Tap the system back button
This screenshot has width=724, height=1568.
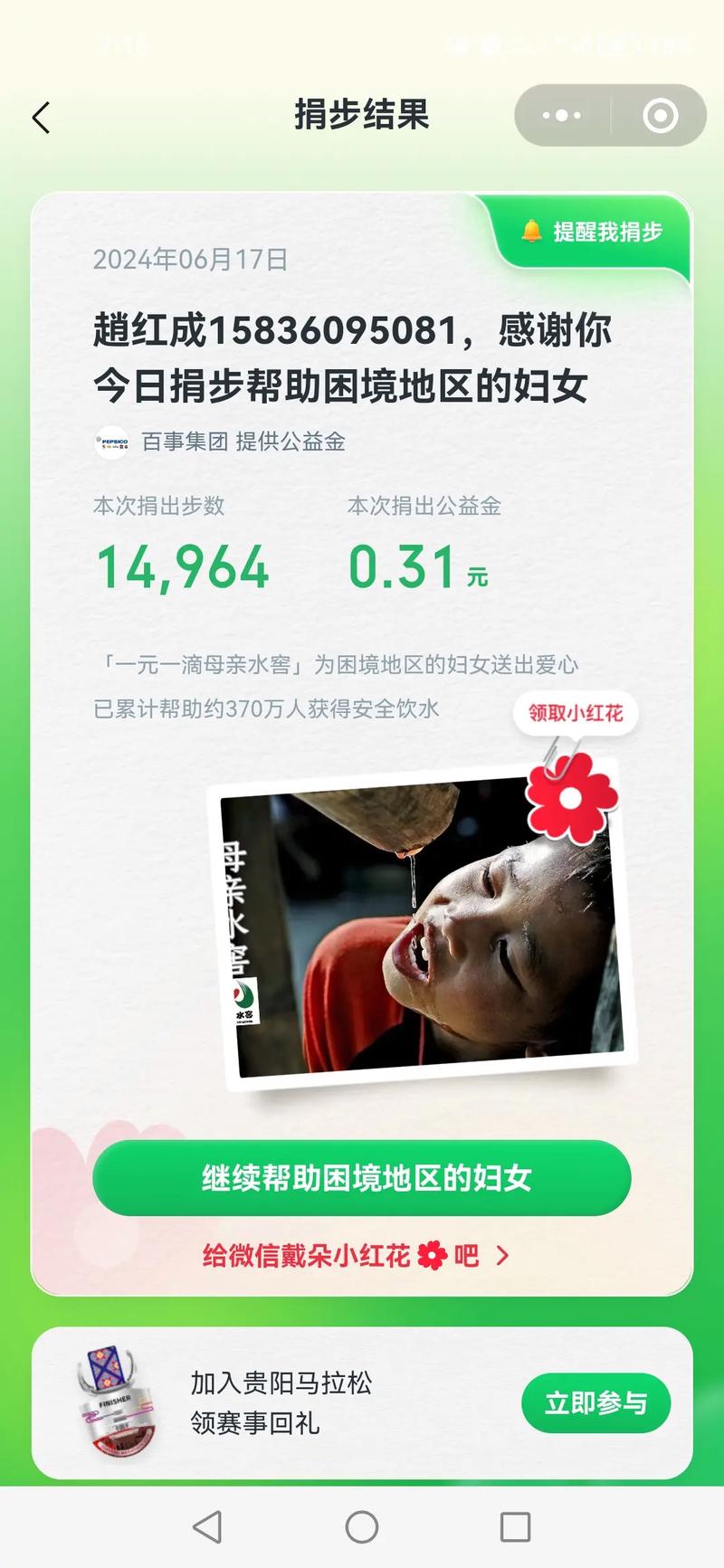point(208,1527)
